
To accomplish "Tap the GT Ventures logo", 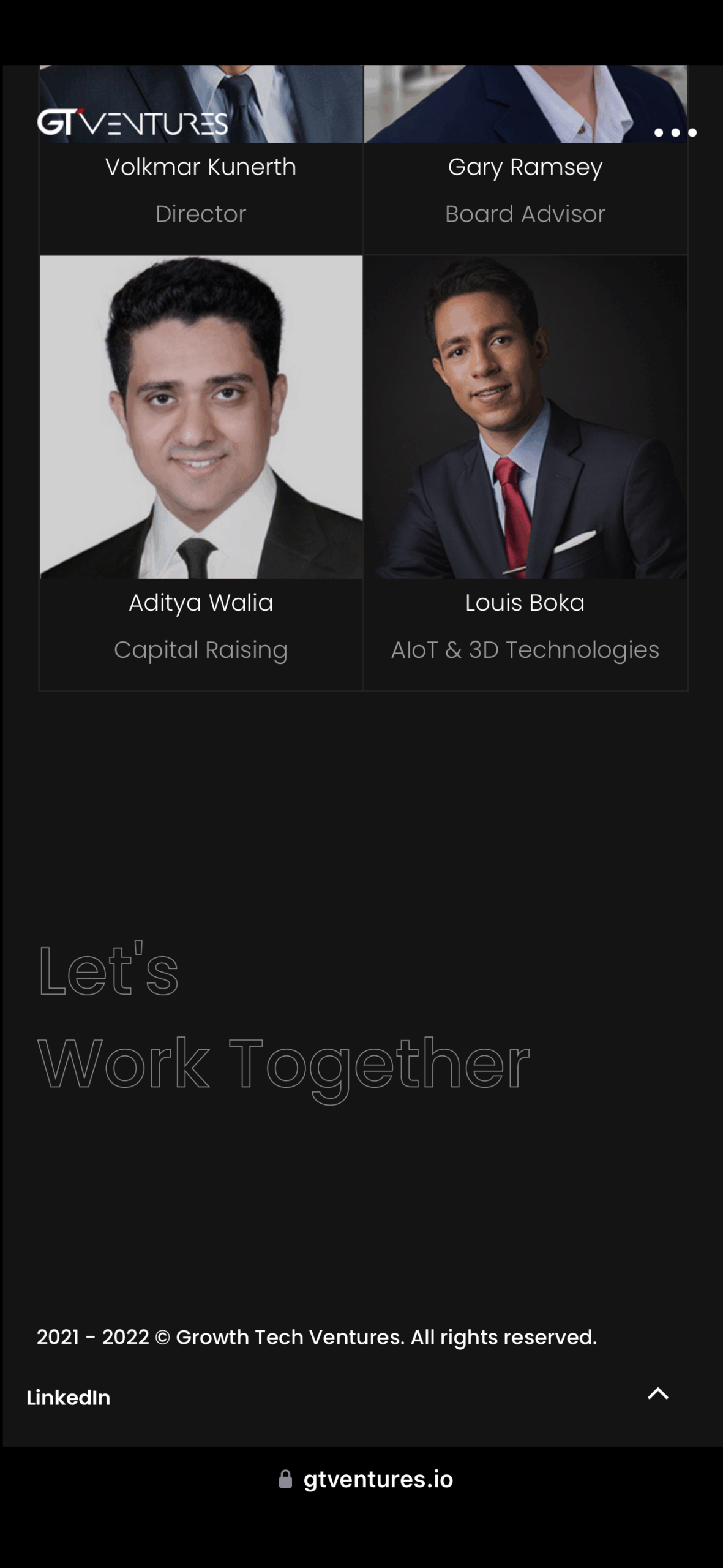I will click(x=132, y=122).
